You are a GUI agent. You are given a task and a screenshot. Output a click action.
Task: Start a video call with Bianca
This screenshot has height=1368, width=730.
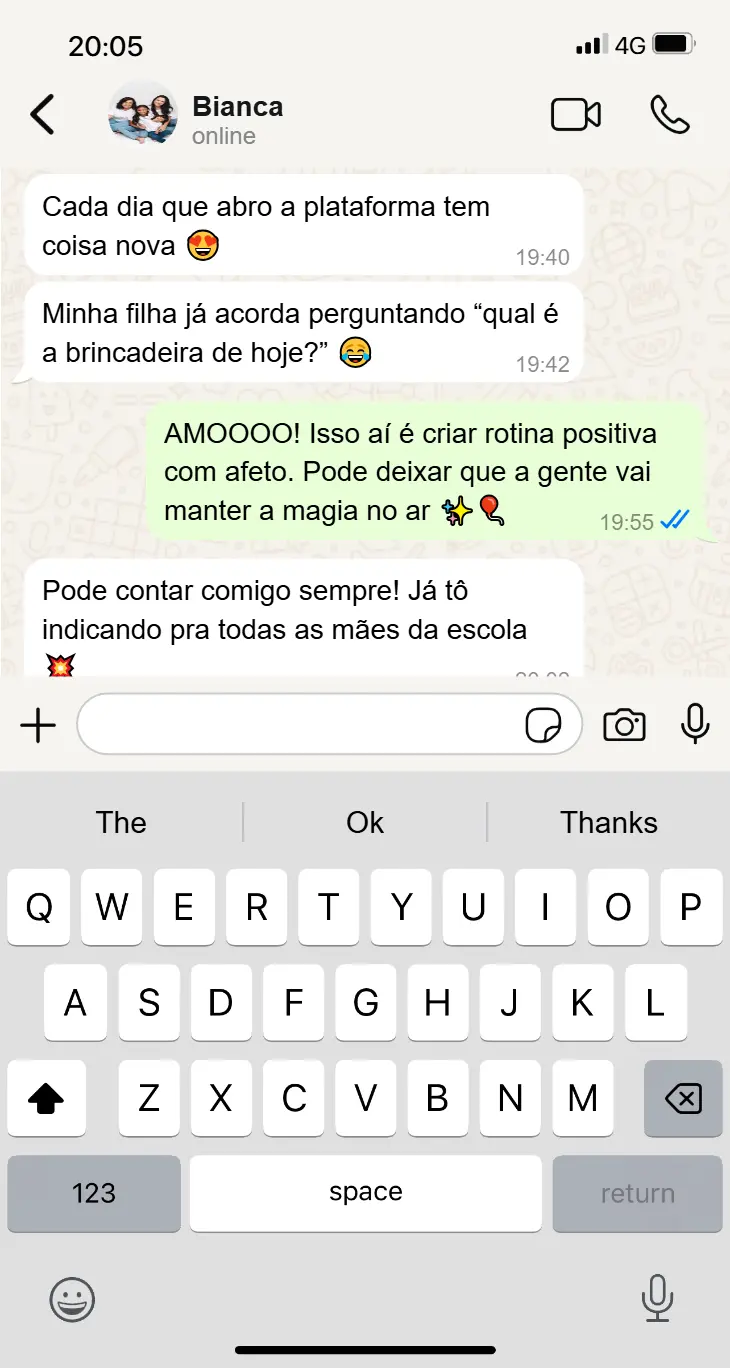(x=575, y=114)
